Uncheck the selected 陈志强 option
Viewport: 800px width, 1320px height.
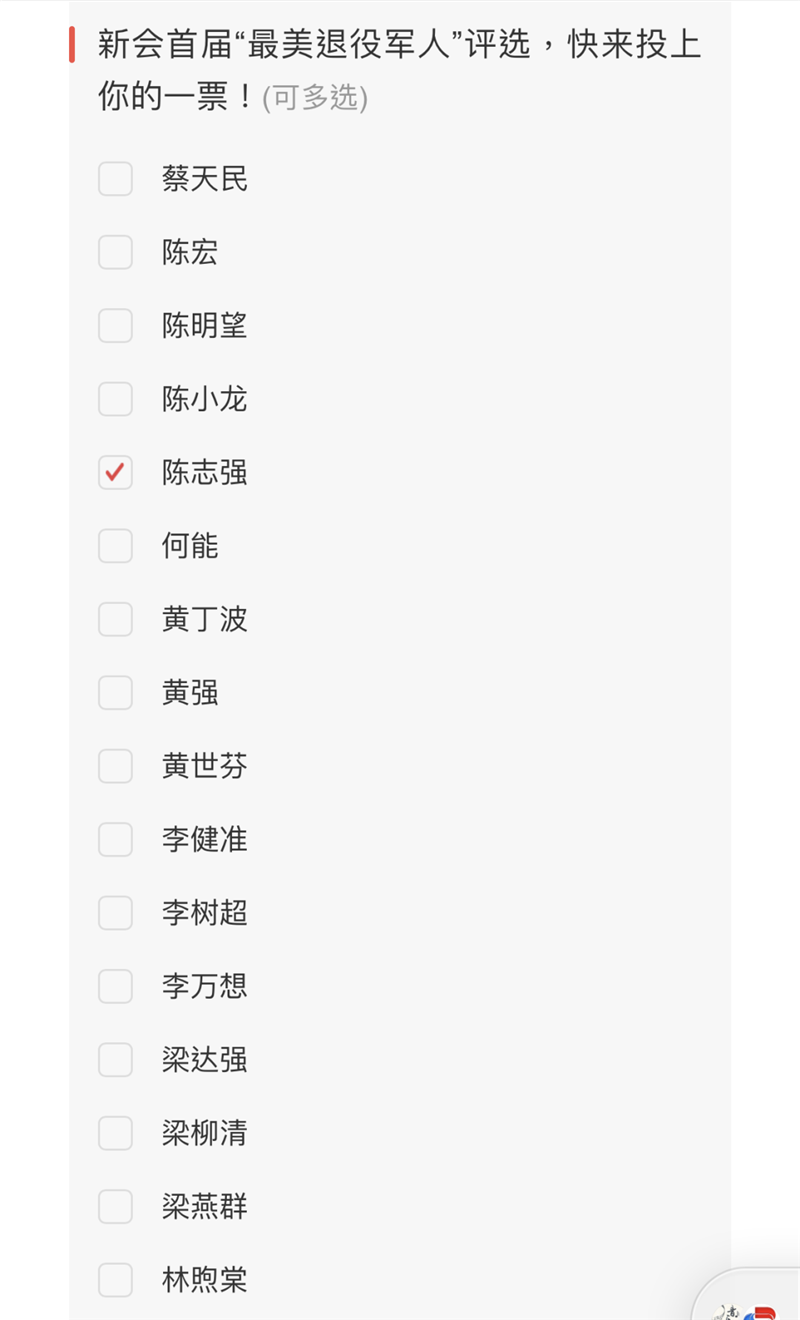(x=115, y=472)
